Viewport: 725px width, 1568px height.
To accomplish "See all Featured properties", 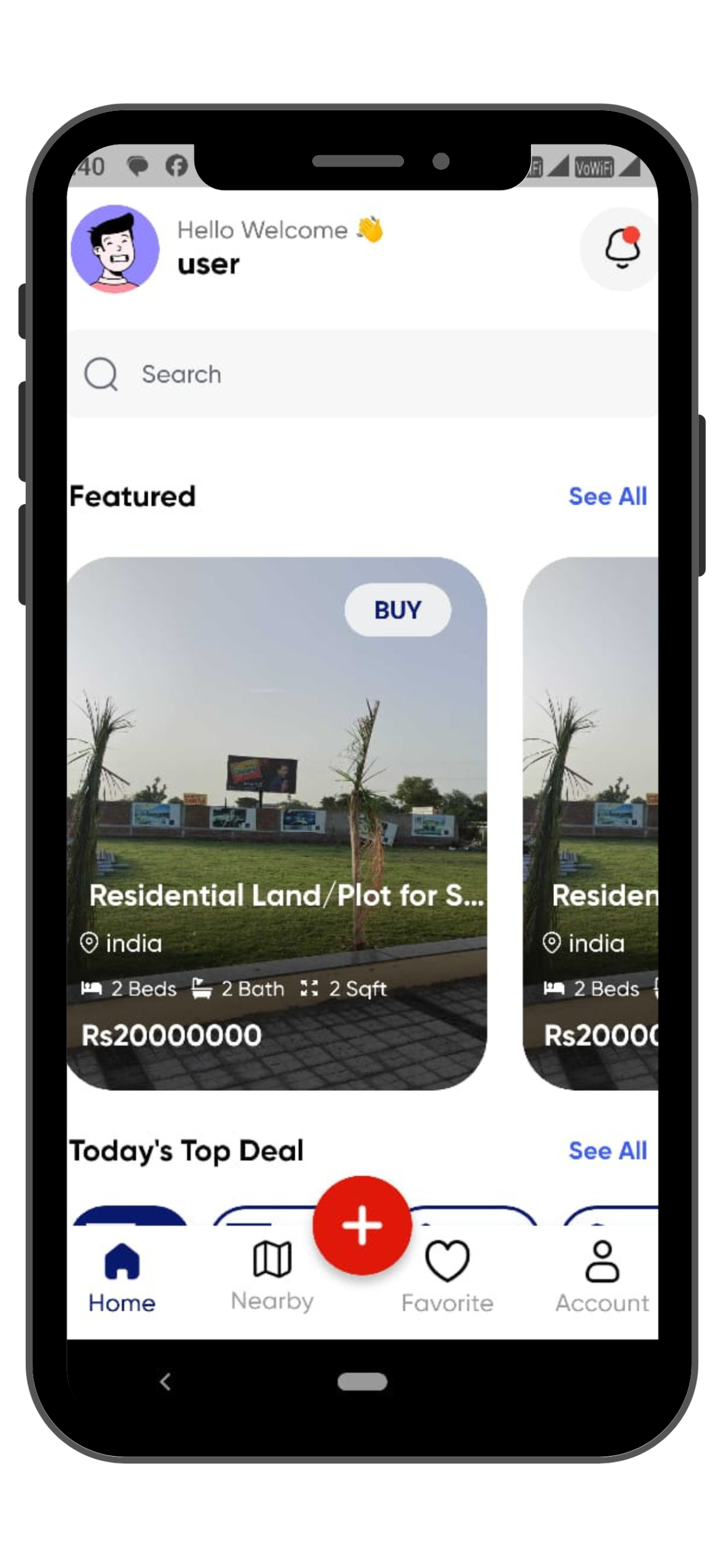I will click(x=607, y=496).
